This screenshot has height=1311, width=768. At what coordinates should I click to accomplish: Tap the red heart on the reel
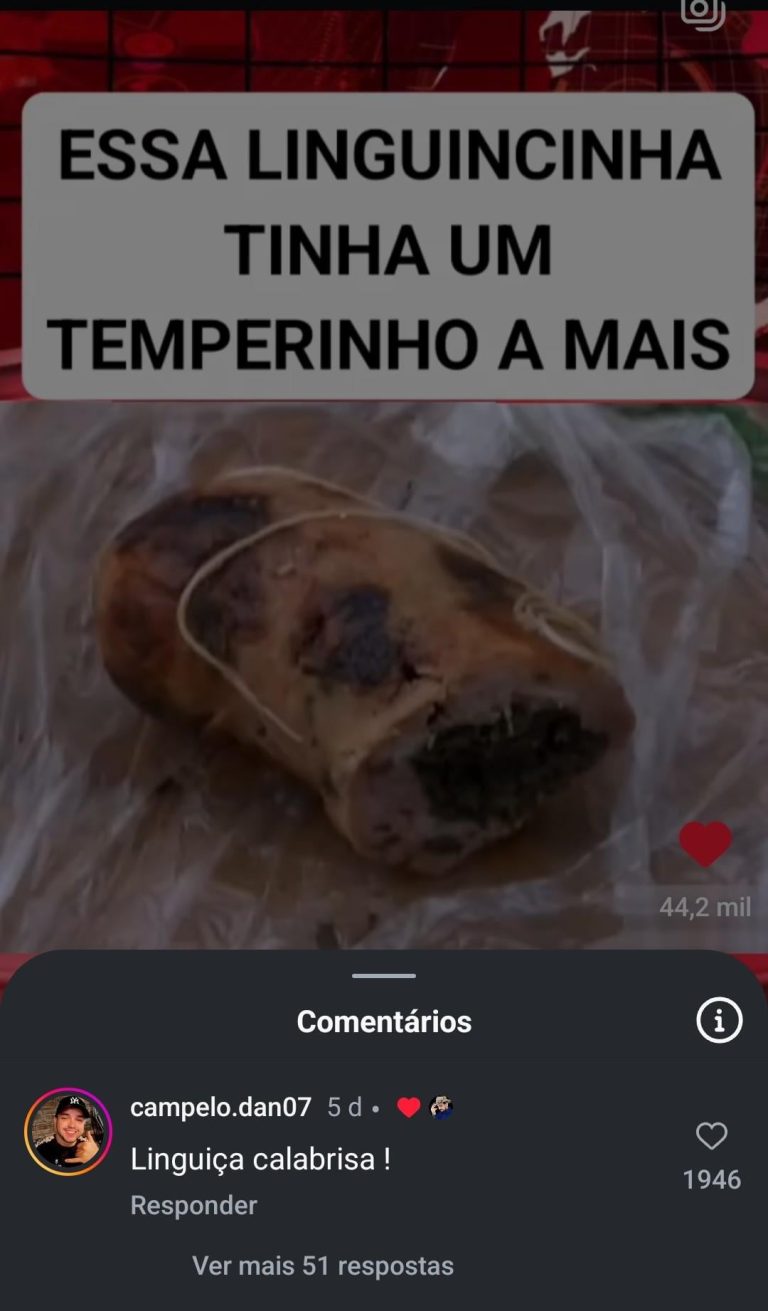[705, 844]
